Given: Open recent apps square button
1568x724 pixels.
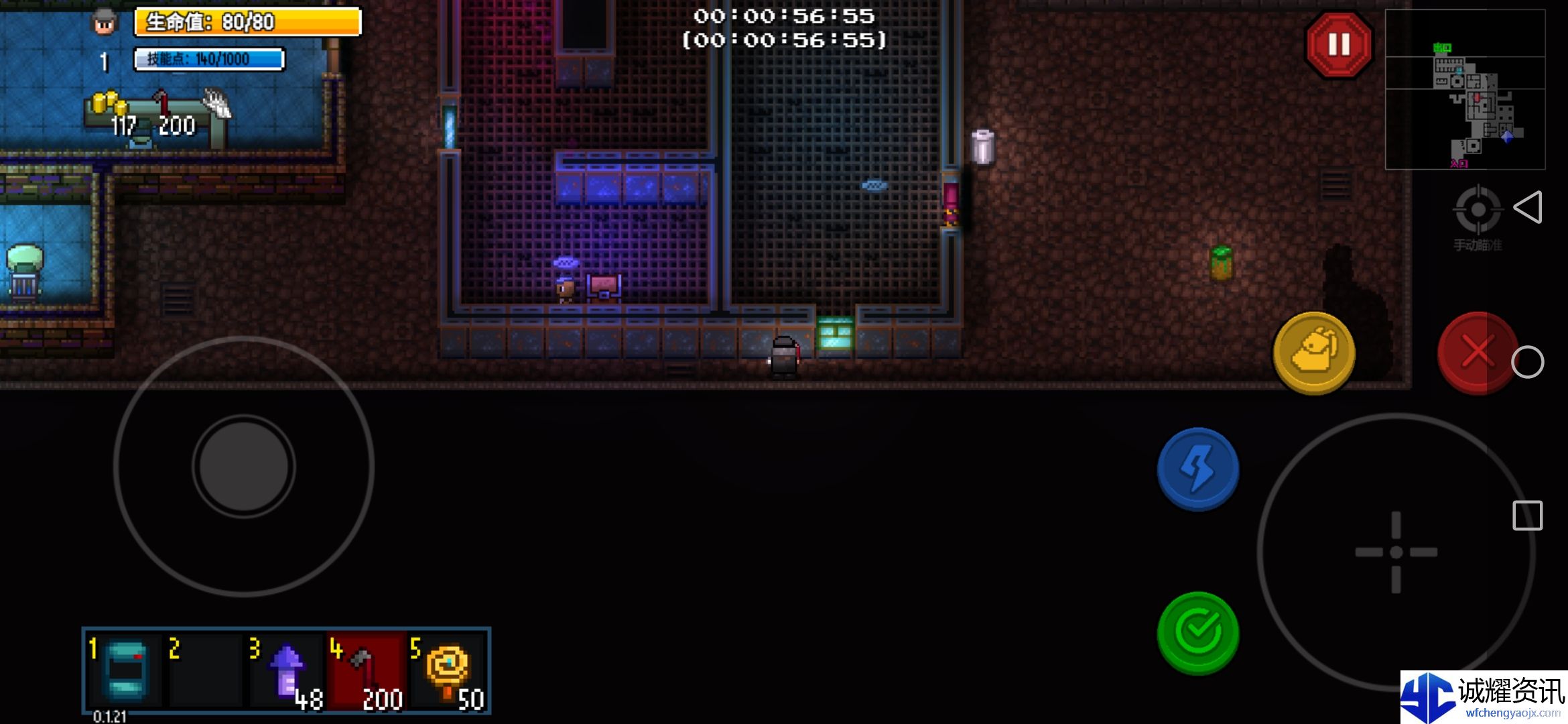Looking at the screenshot, I should pos(1527,516).
